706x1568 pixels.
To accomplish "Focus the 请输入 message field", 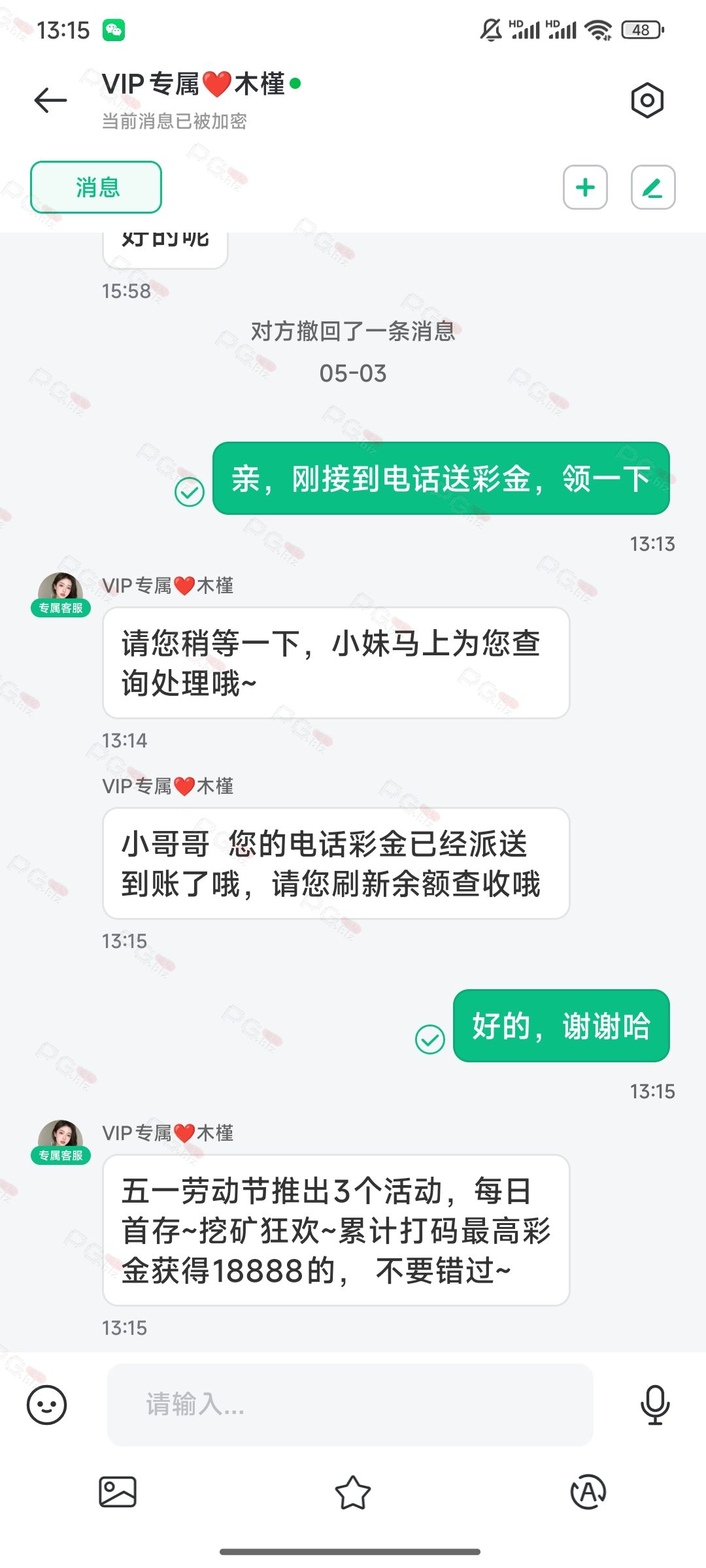I will pyautogui.click(x=350, y=1405).
